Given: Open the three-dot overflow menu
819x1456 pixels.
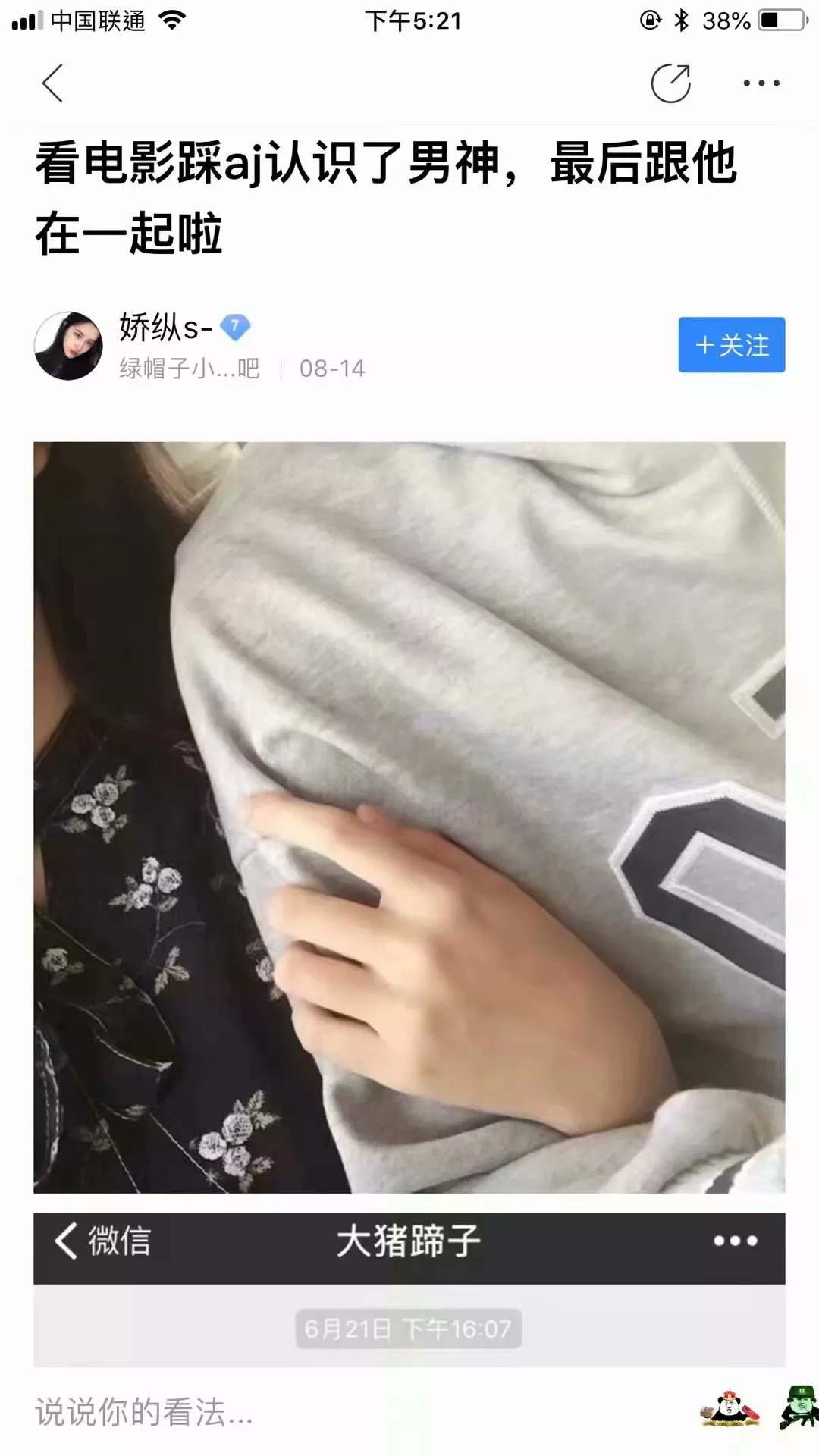Looking at the screenshot, I should pyautogui.click(x=761, y=83).
